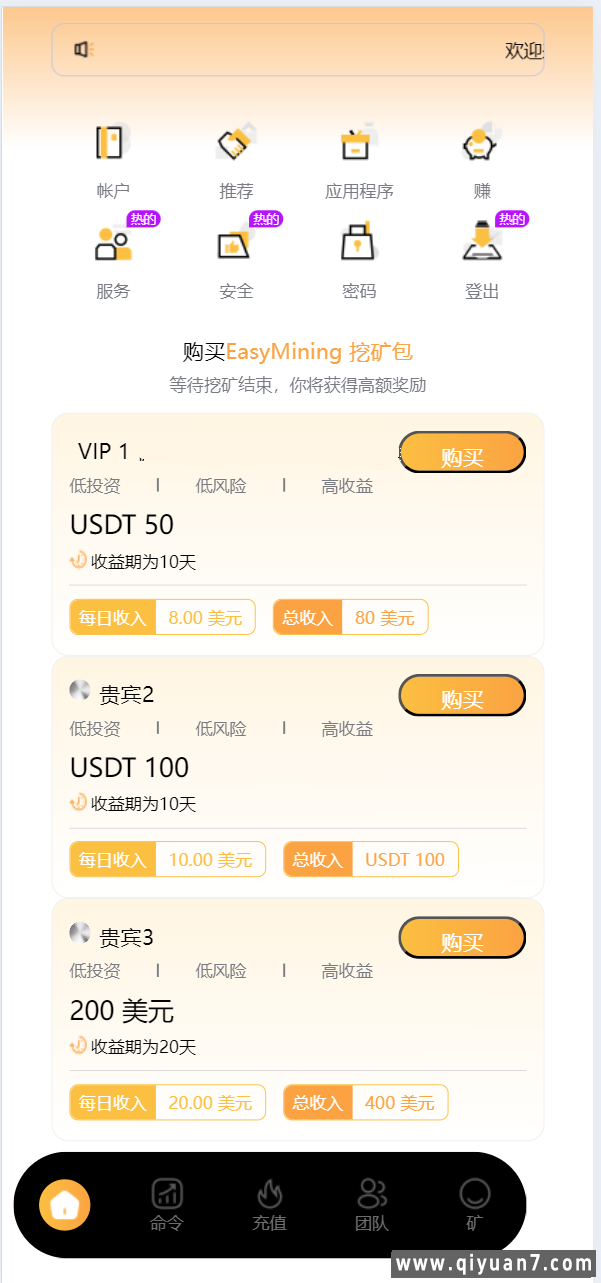Go to the home tab
The height and width of the screenshot is (1283, 601).
[x=65, y=1204]
